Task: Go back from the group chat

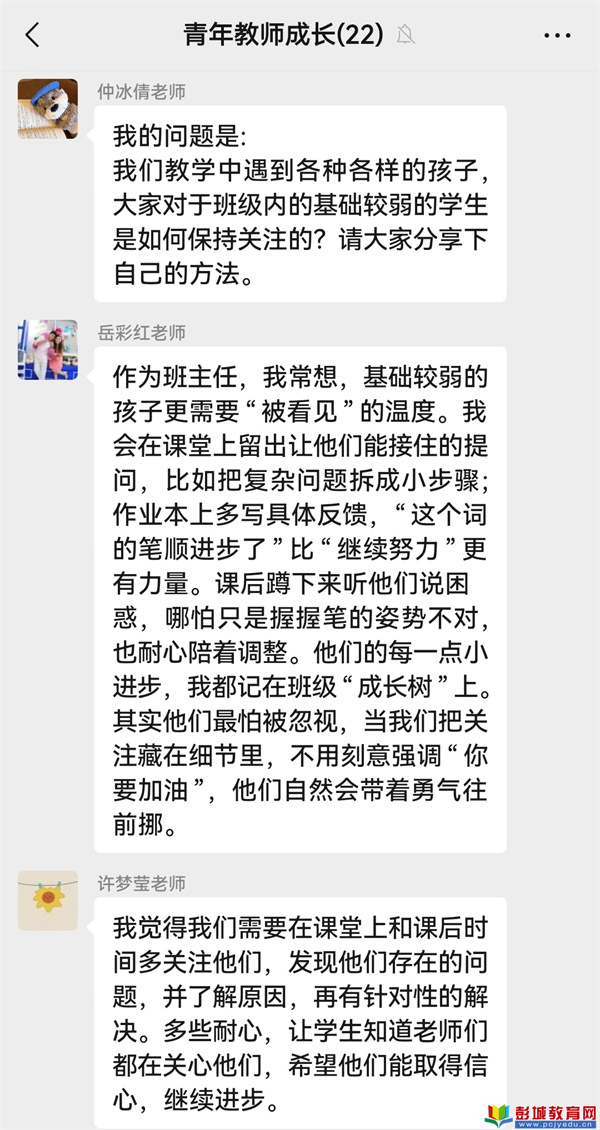Action: coord(32,35)
